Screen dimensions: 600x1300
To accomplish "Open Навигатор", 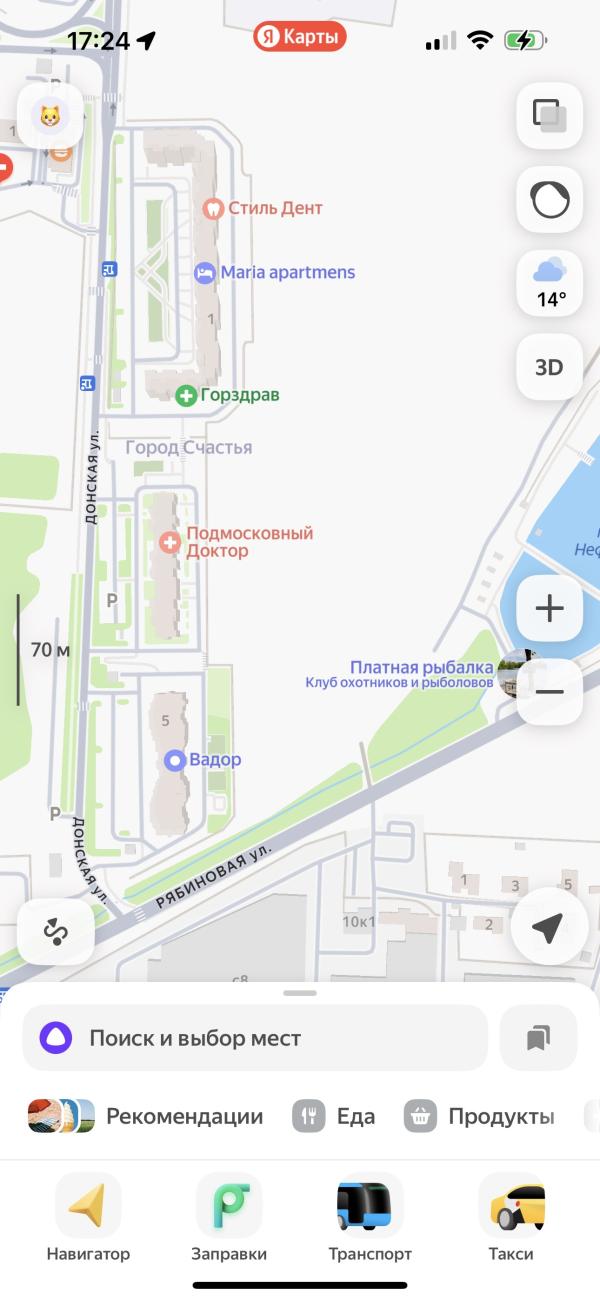I will coord(88,1218).
